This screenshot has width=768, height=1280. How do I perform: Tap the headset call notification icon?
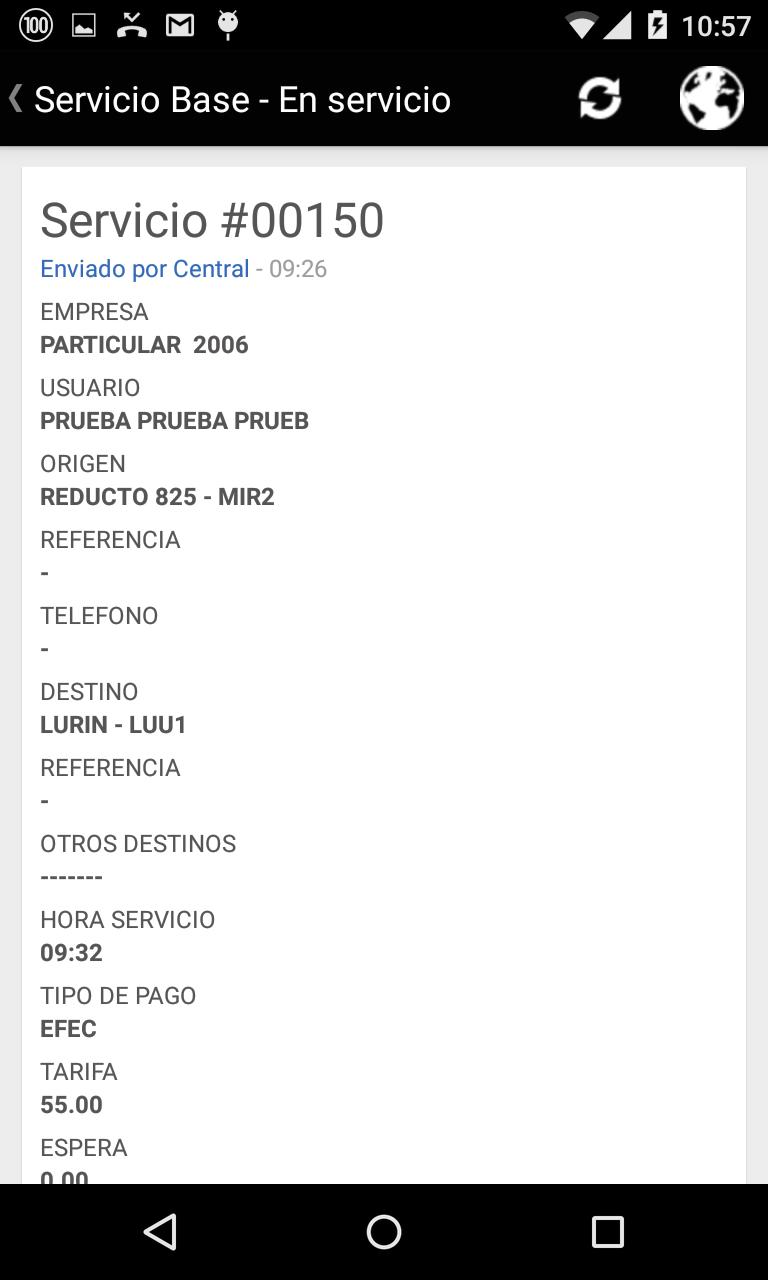[x=131, y=23]
